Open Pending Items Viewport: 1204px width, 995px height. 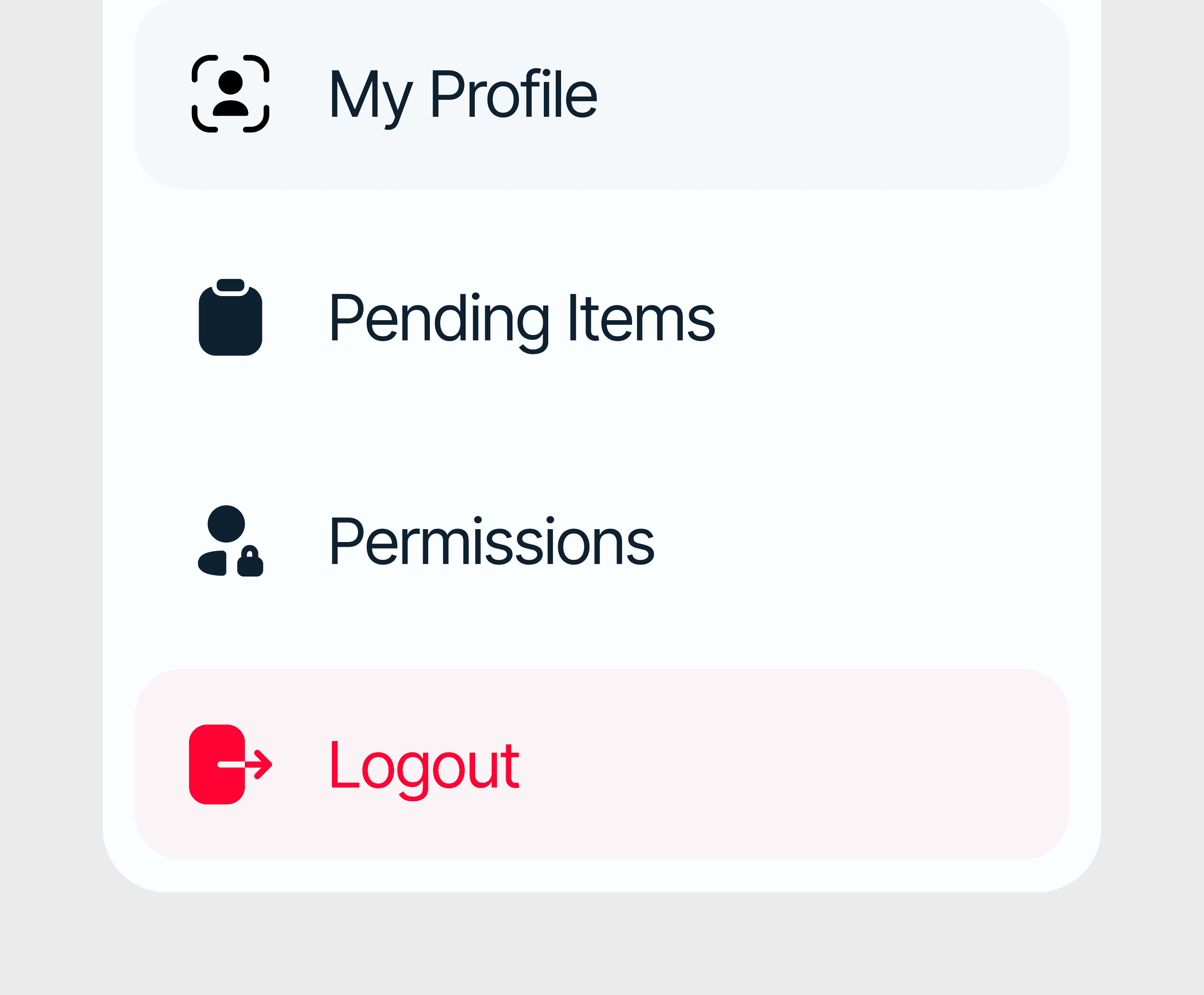pyautogui.click(x=522, y=317)
